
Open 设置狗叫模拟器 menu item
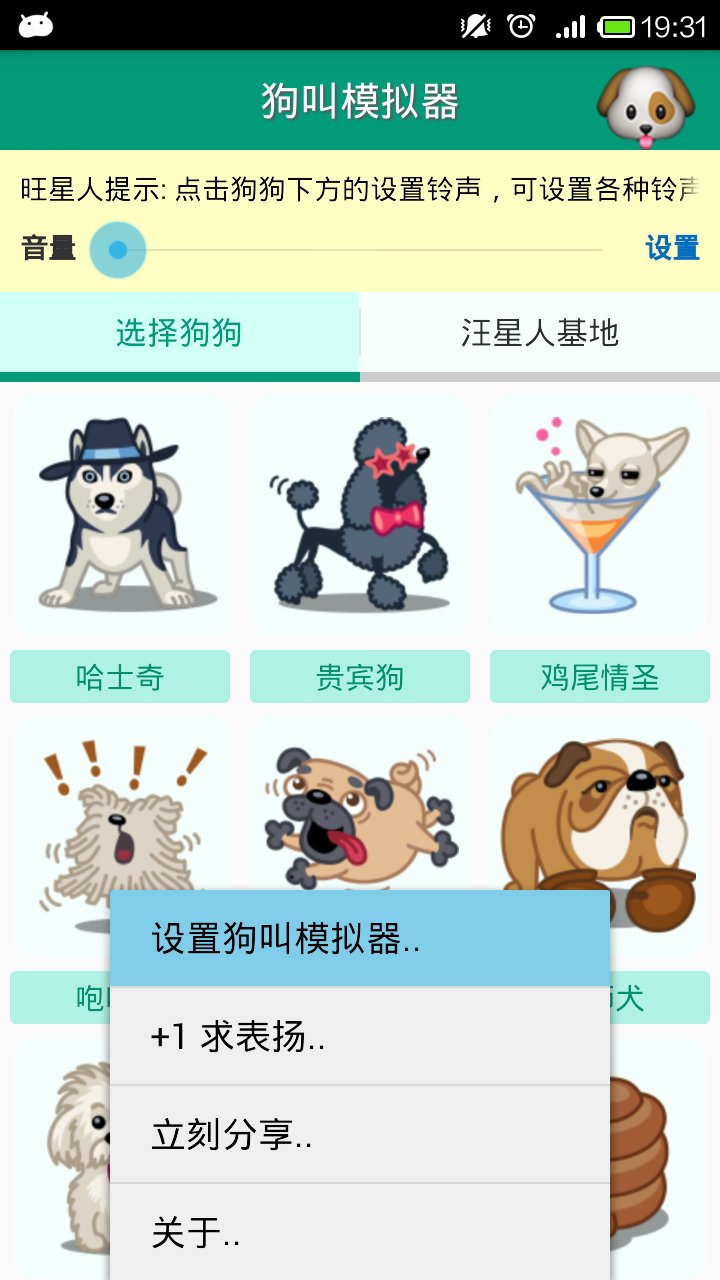[360, 939]
